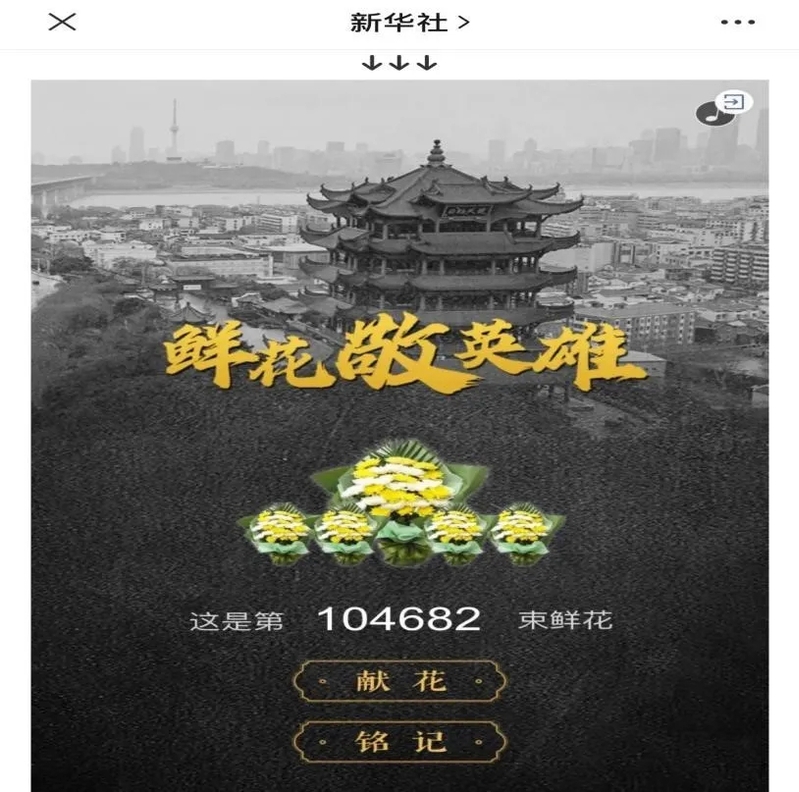Open the 新华社 account title link

[x=409, y=22]
